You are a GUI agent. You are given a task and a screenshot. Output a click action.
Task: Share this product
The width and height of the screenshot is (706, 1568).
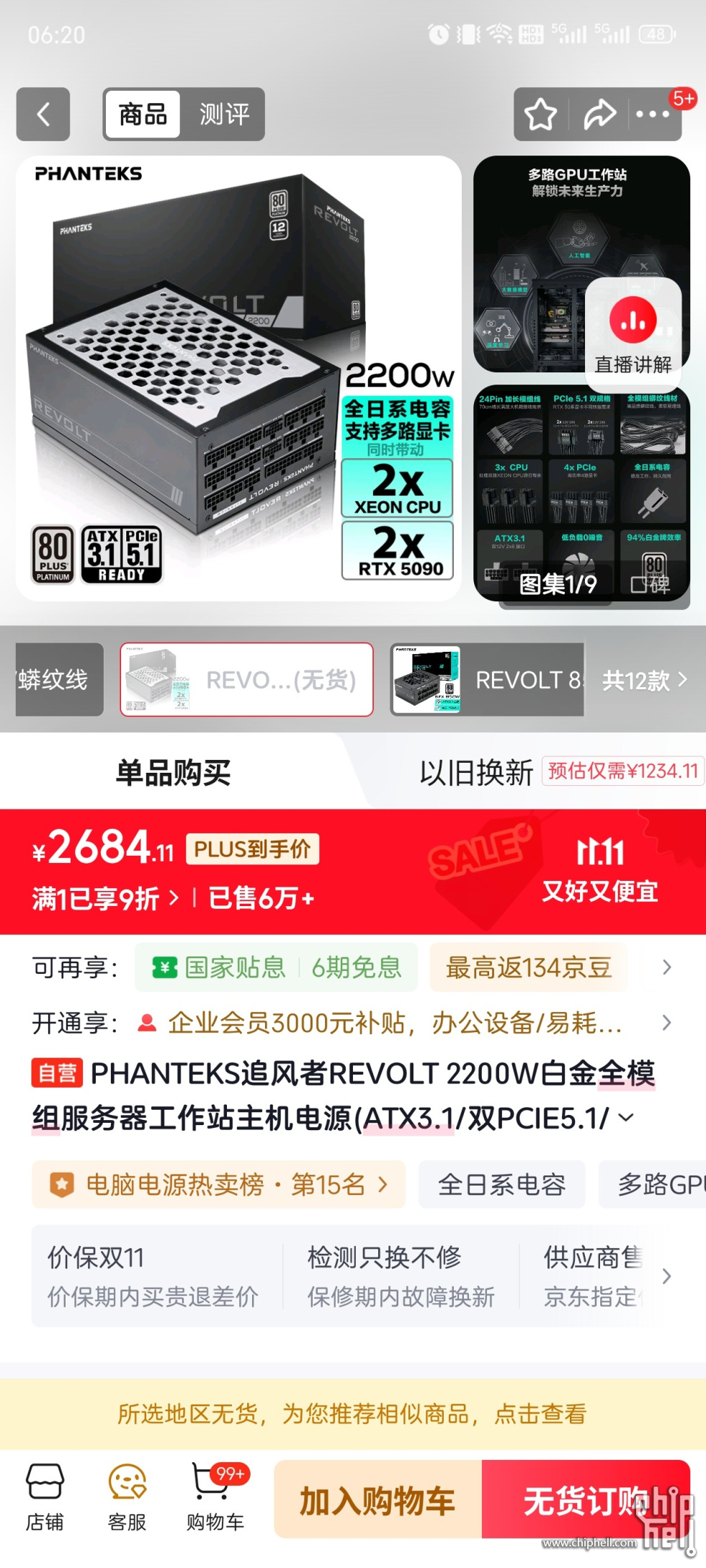(599, 114)
